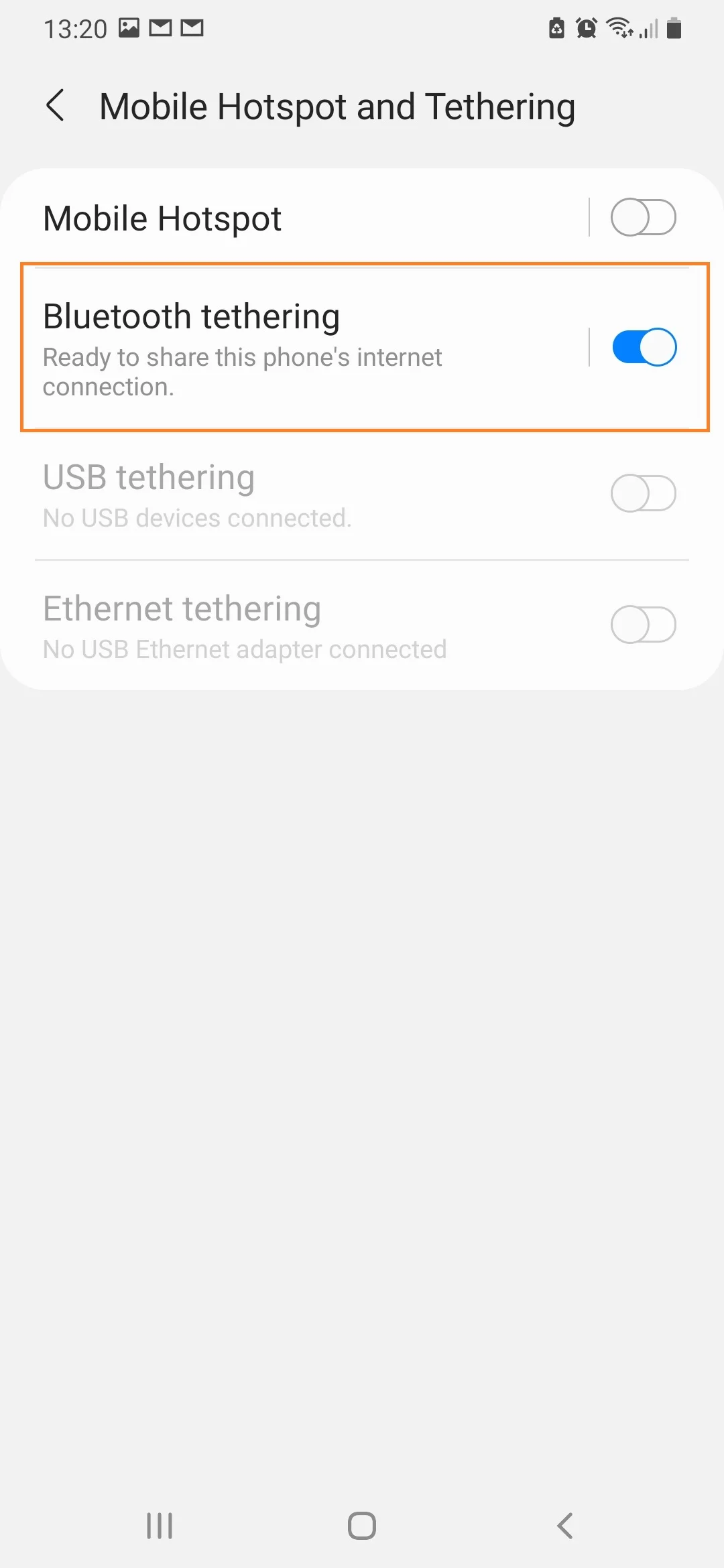Go back from Mobile Hotspot and Tethering
Screen dimensions: 724x1568
56,106
